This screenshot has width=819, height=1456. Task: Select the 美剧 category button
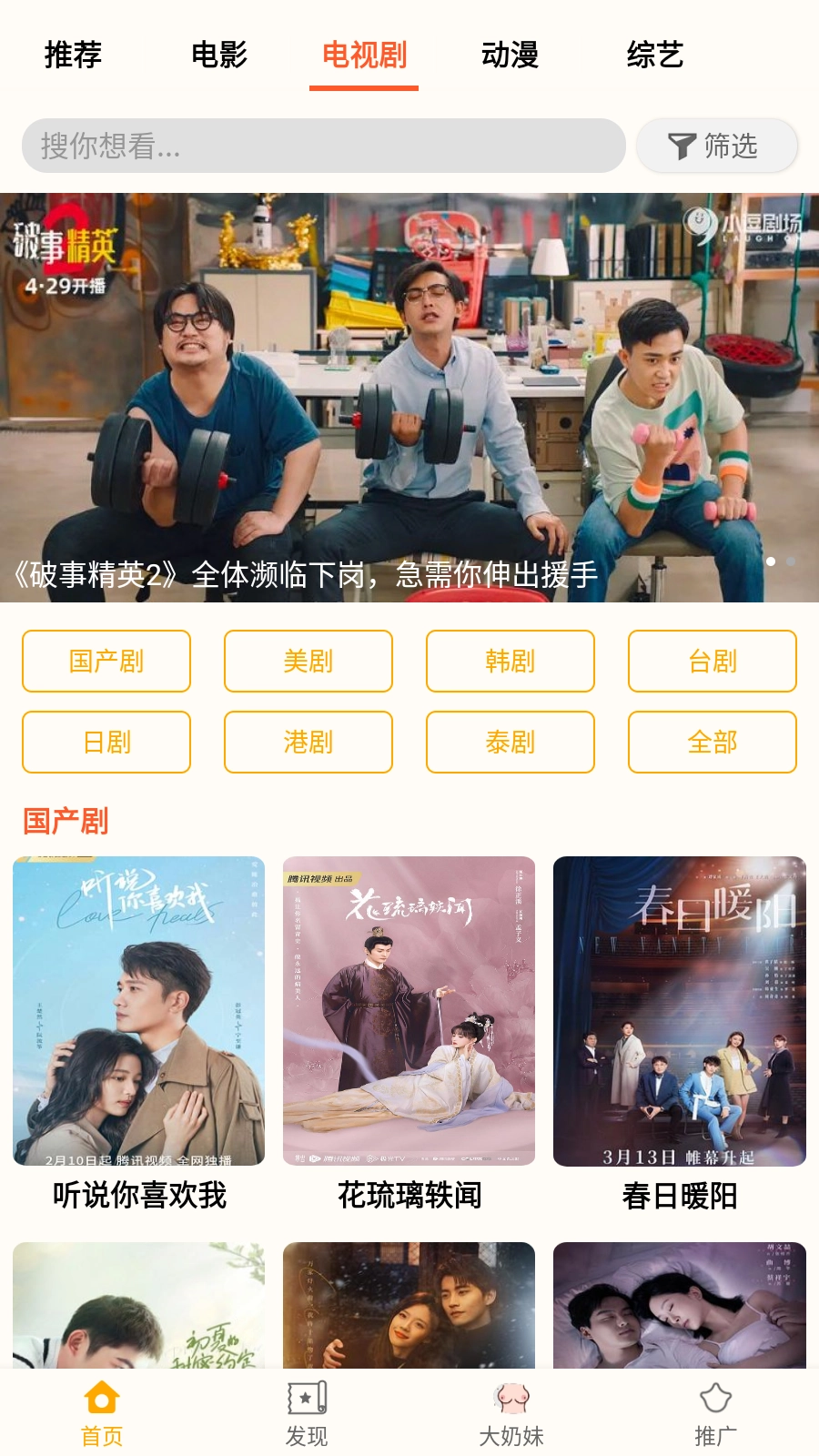tap(308, 662)
